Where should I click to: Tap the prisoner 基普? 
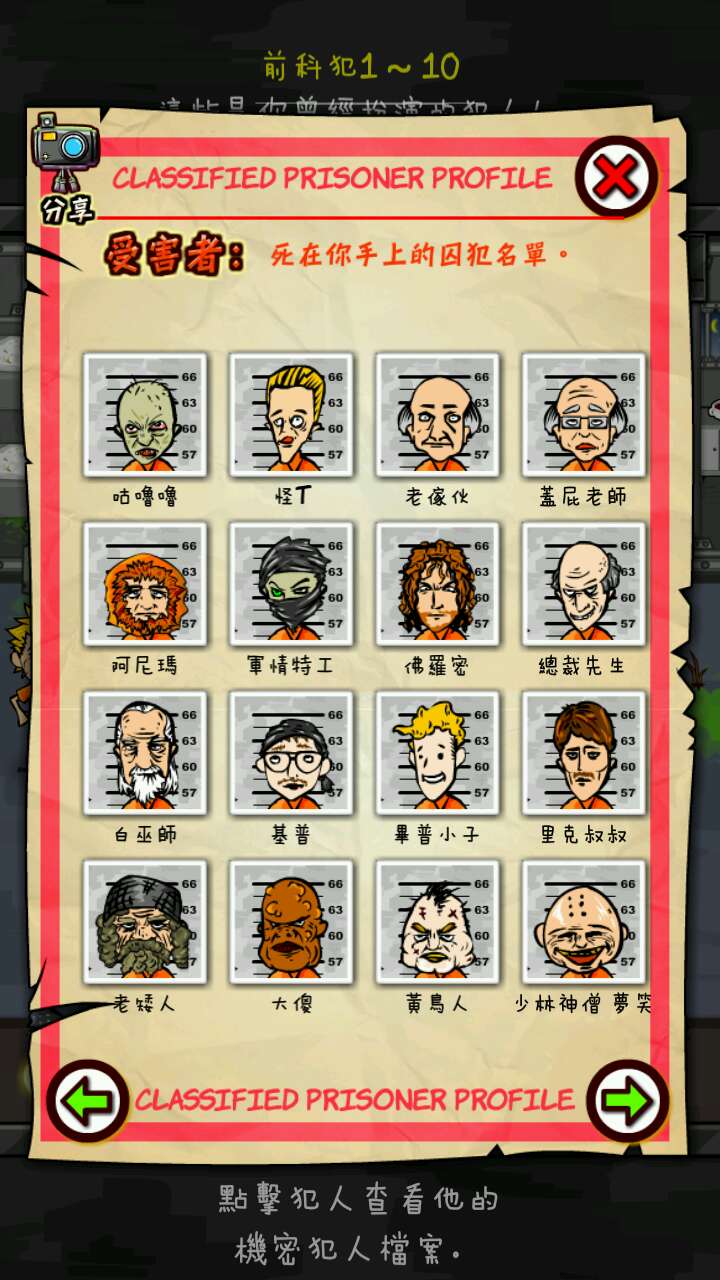tap(292, 753)
